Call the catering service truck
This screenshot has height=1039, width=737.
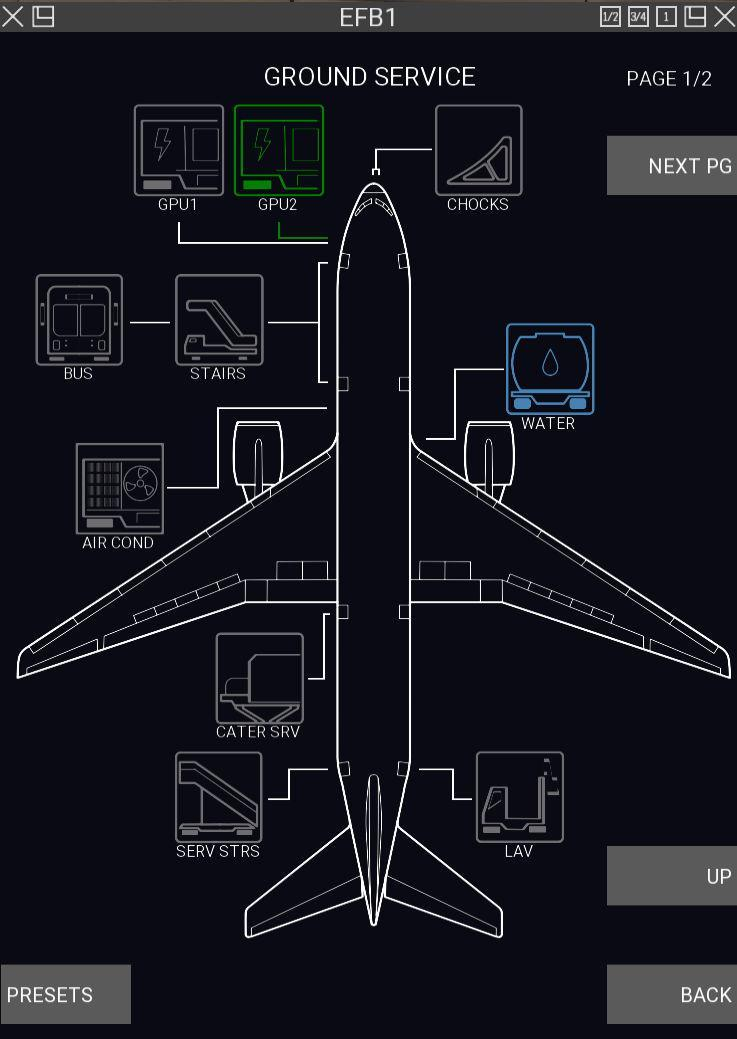pos(259,678)
